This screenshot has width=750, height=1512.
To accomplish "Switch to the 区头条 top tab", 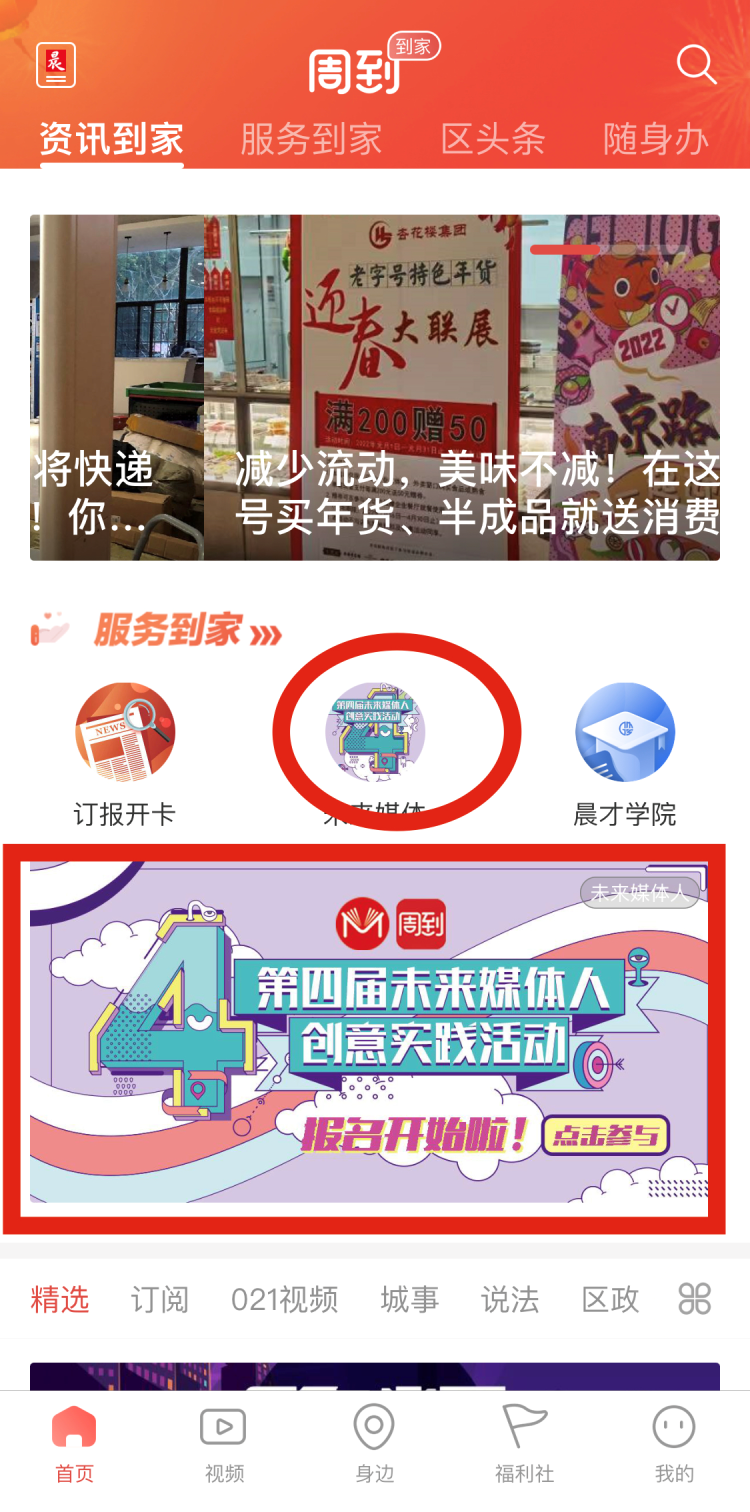I will [493, 139].
